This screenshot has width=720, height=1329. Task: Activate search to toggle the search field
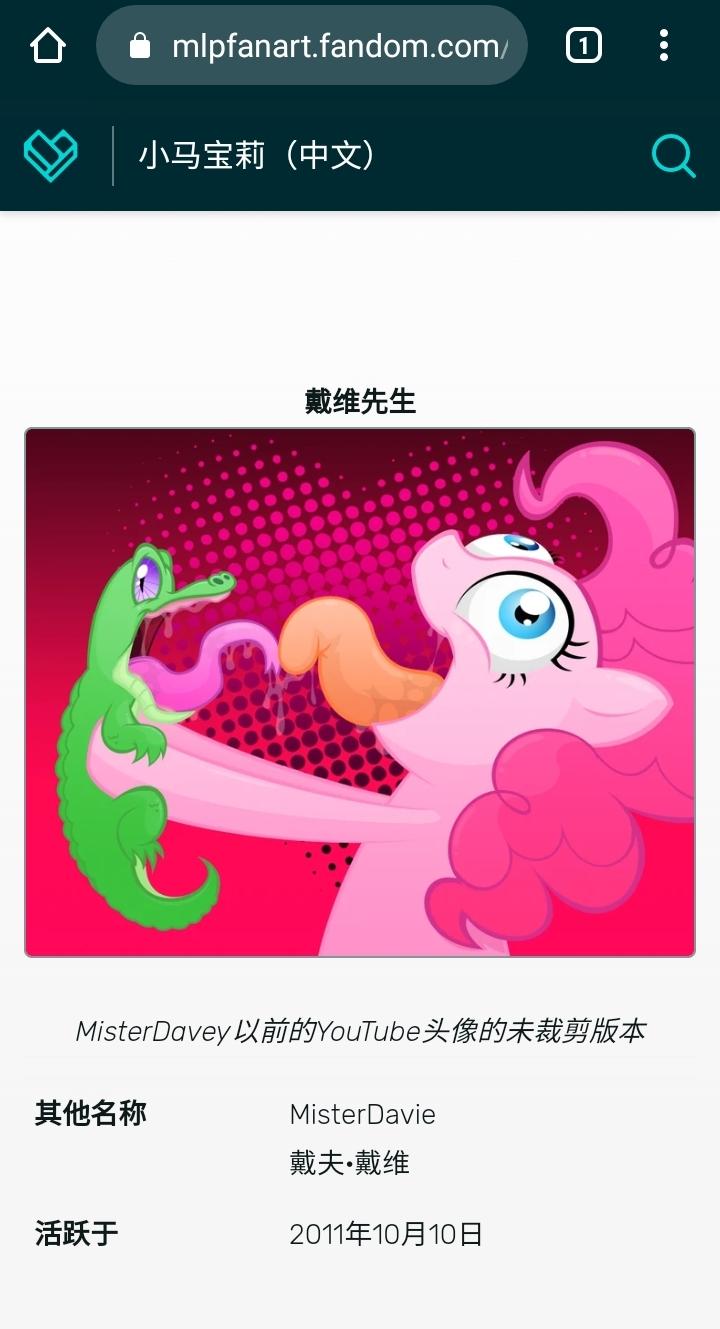[674, 154]
